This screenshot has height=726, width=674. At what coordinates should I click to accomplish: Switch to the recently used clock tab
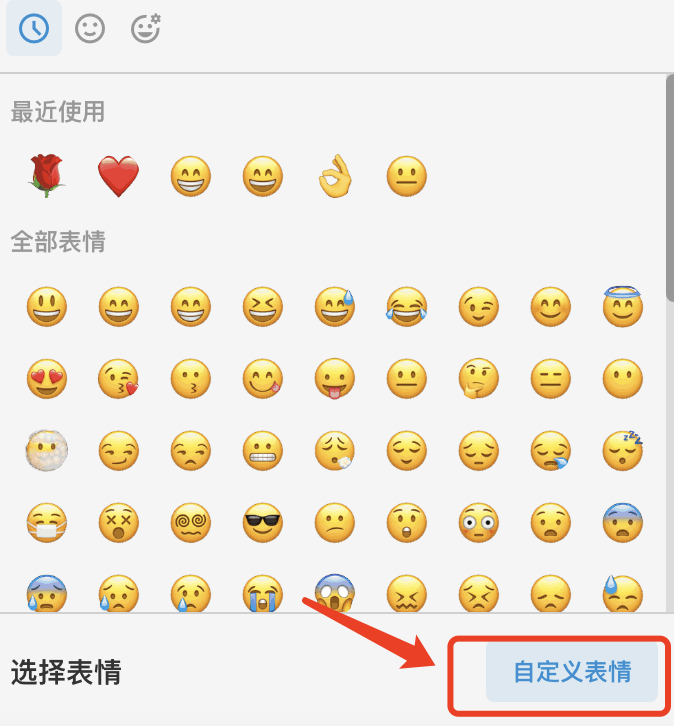click(34, 28)
